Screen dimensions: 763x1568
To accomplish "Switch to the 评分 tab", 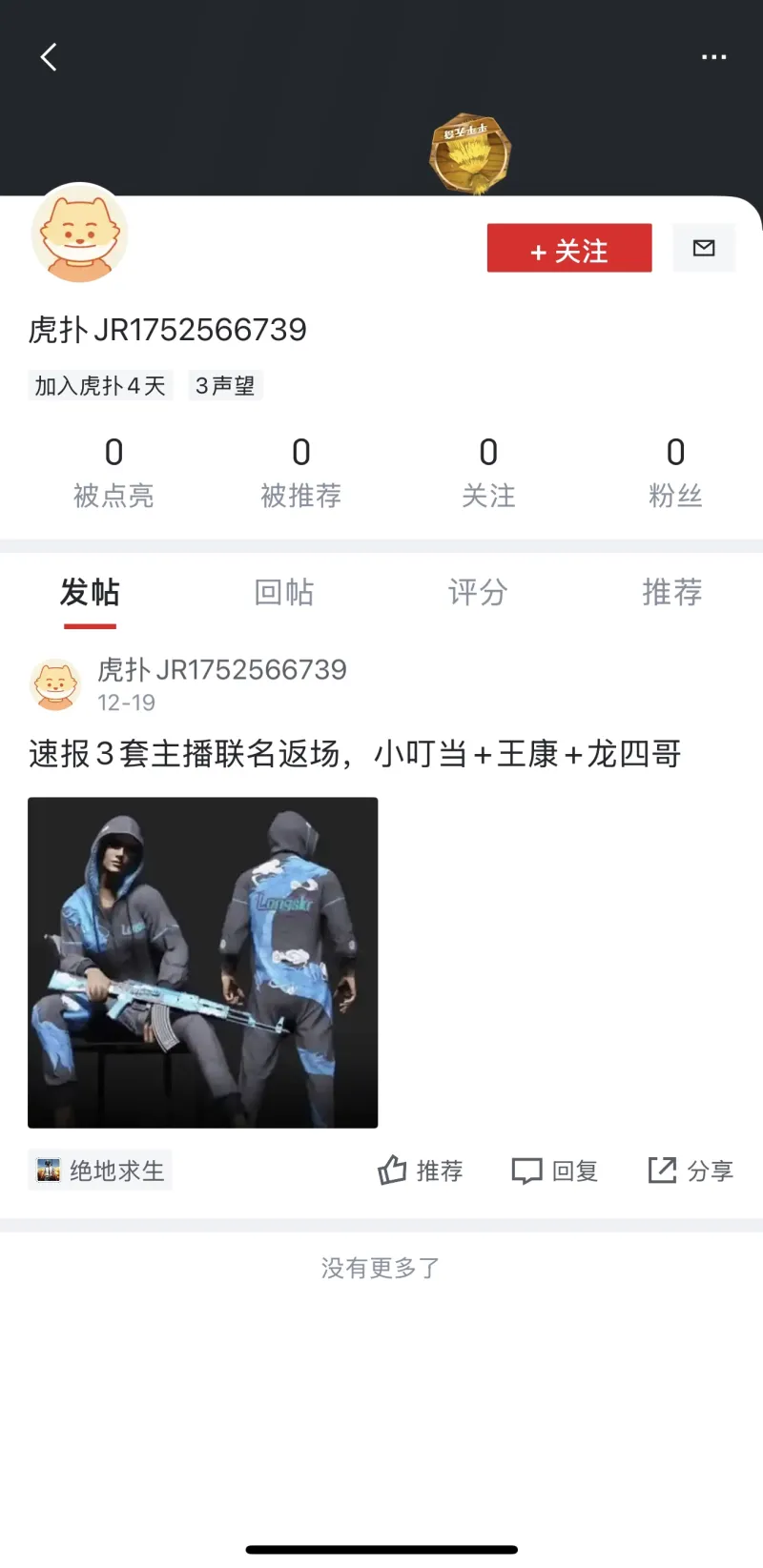I will click(x=478, y=592).
